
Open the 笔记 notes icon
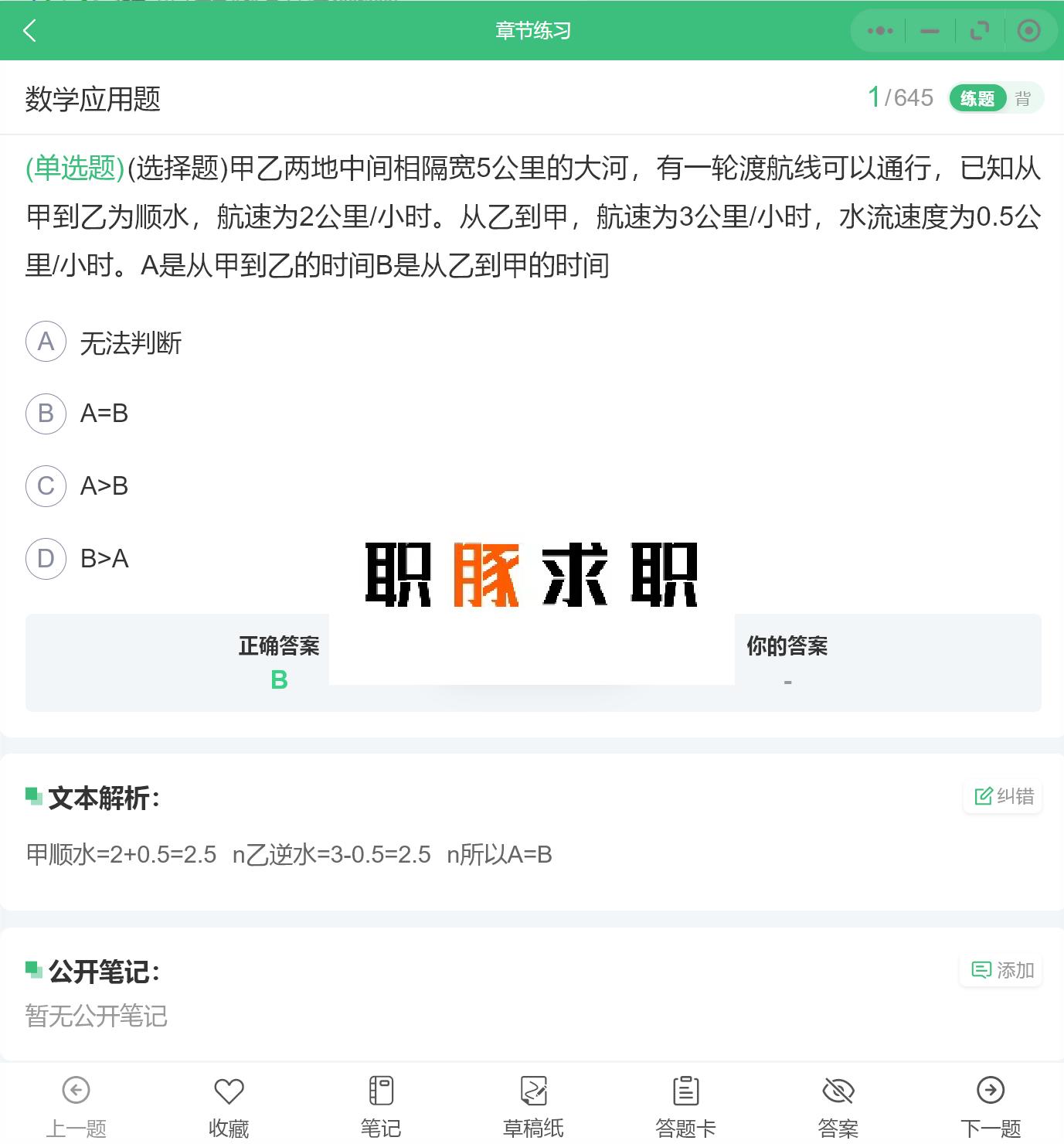(x=381, y=1093)
